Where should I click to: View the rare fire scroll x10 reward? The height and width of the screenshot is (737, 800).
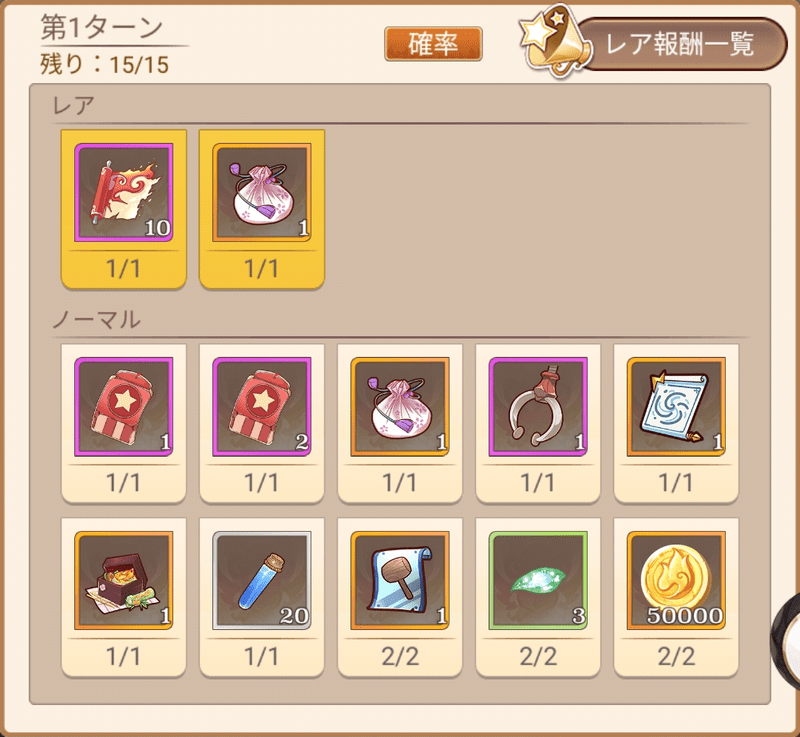tap(124, 193)
